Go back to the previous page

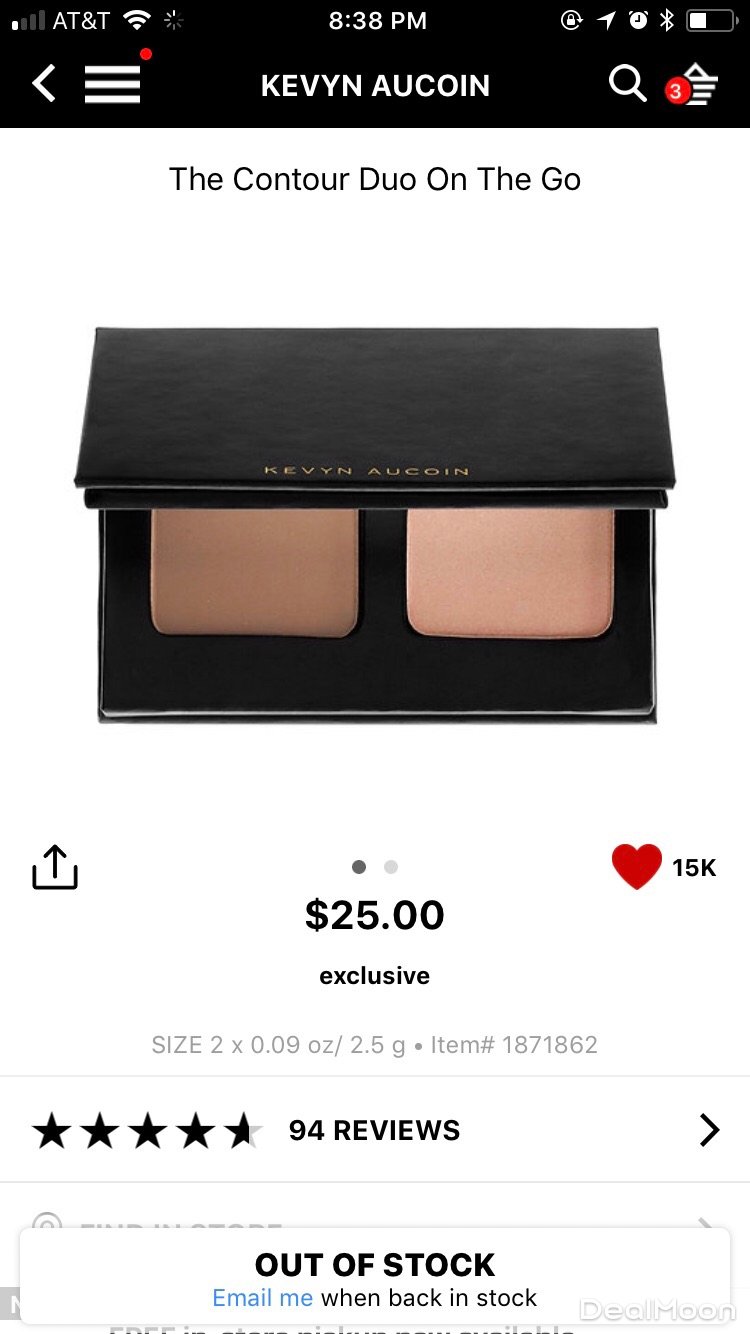pos(44,84)
